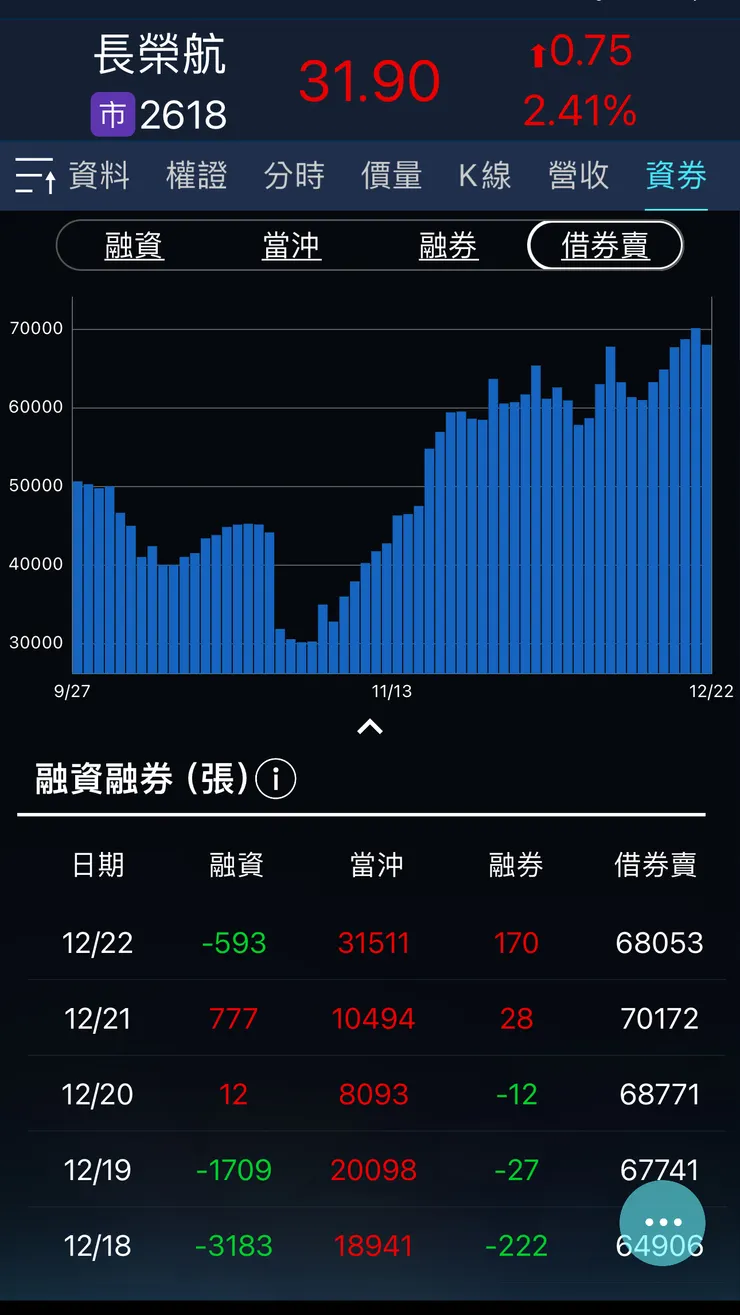The width and height of the screenshot is (740, 1315).
Task: Click the 2.41% change percentage
Action: 580,111
